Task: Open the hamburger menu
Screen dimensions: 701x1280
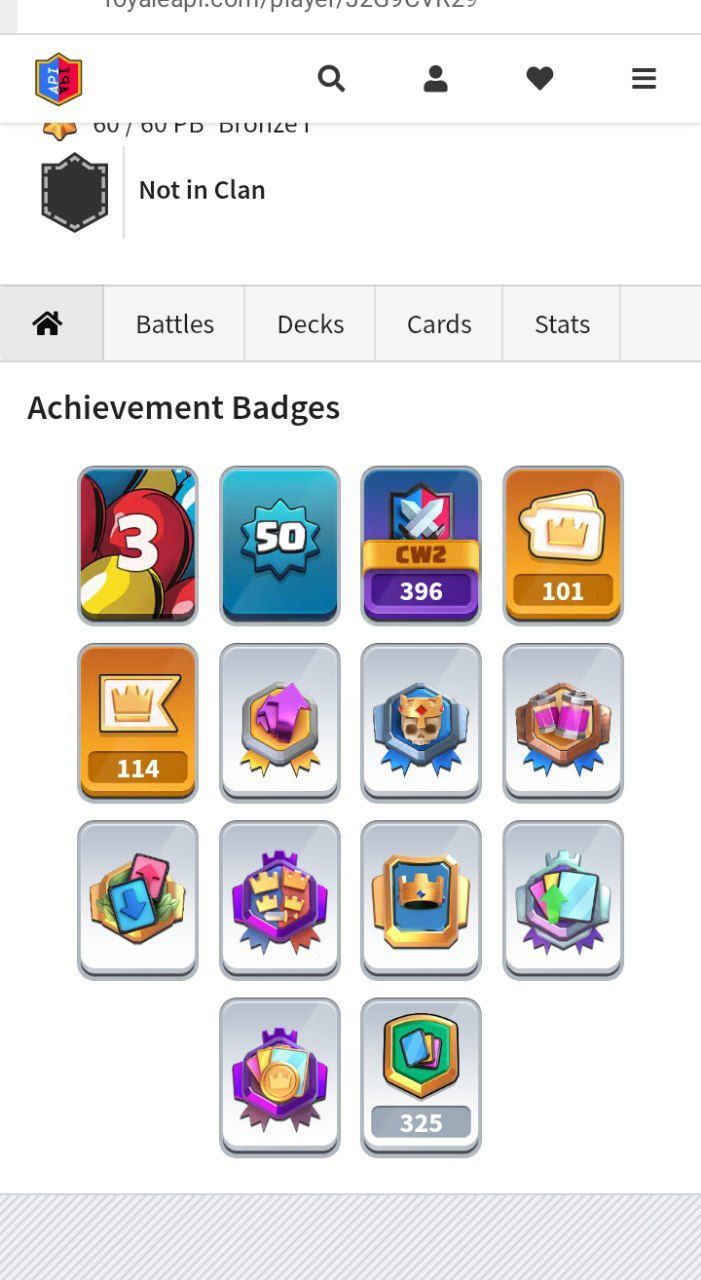Action: 644,78
